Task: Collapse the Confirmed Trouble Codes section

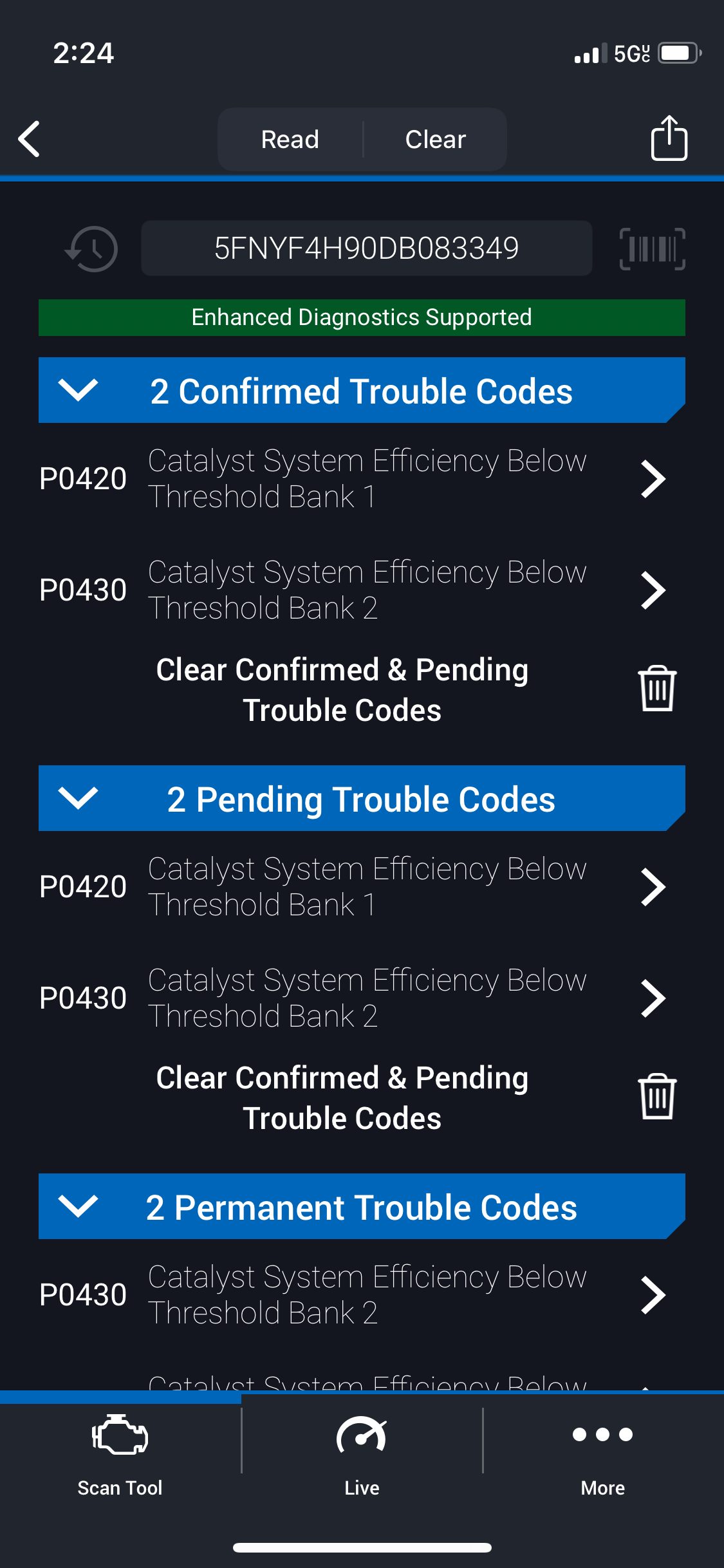Action: [78, 390]
